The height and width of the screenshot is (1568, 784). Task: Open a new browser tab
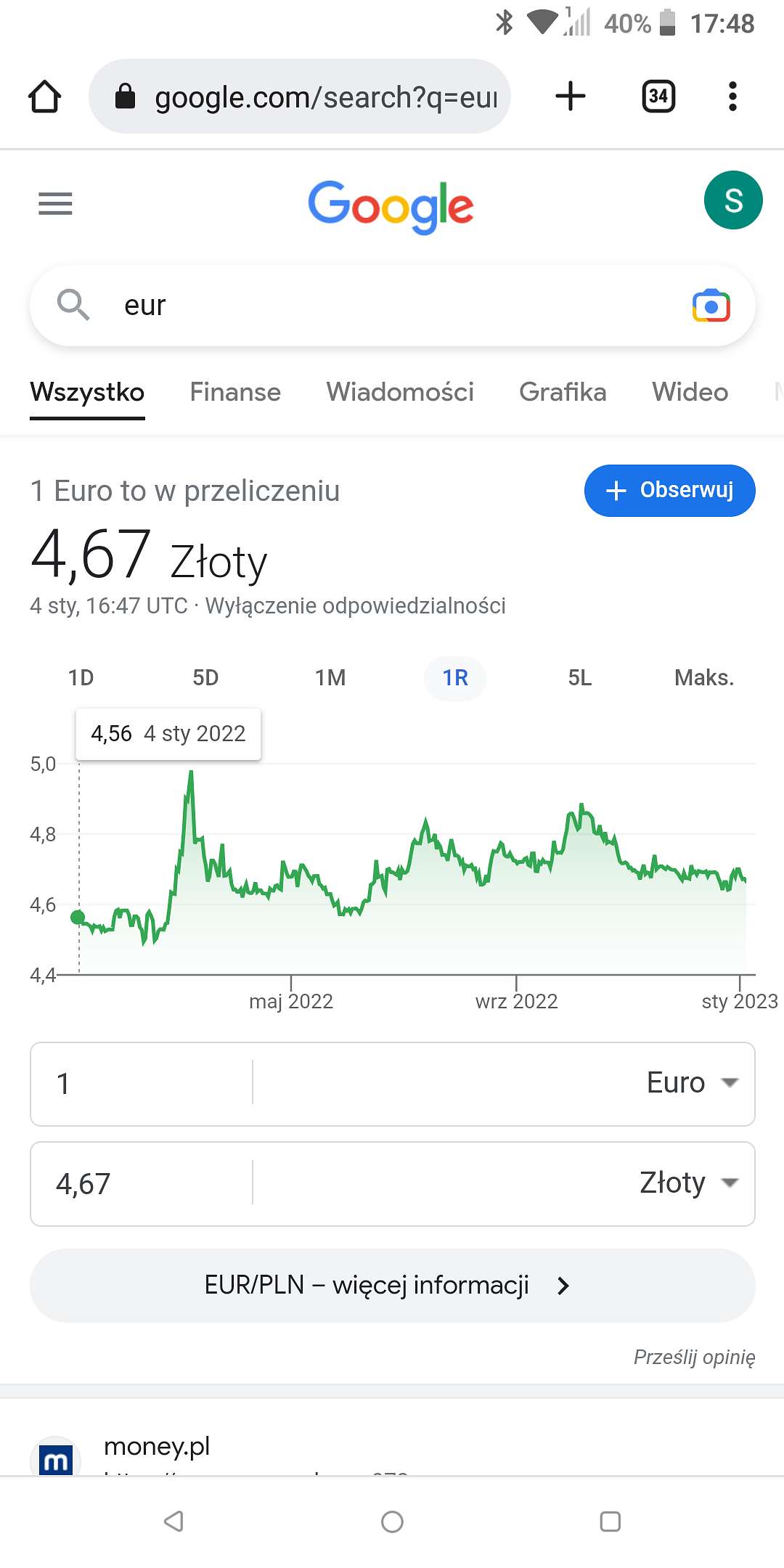(571, 96)
